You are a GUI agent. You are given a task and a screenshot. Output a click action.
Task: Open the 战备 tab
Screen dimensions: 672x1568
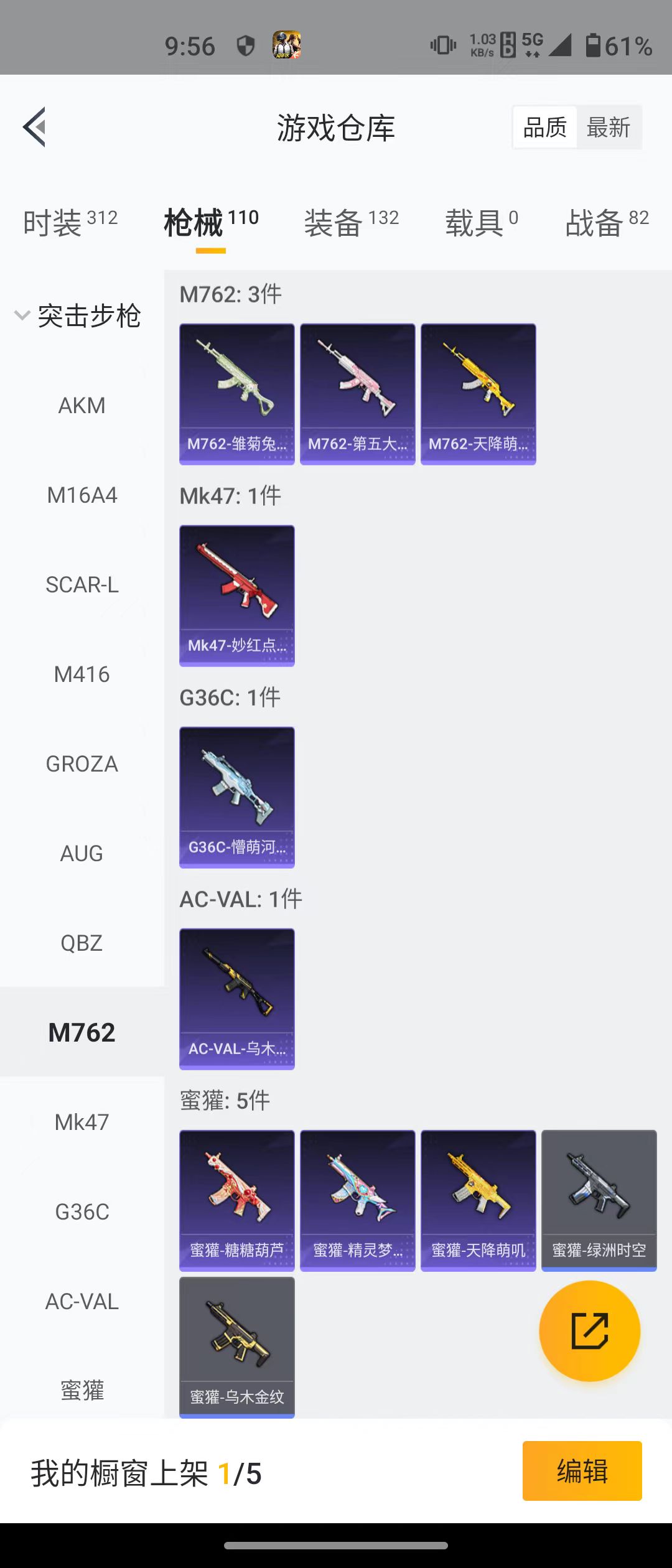pos(607,223)
